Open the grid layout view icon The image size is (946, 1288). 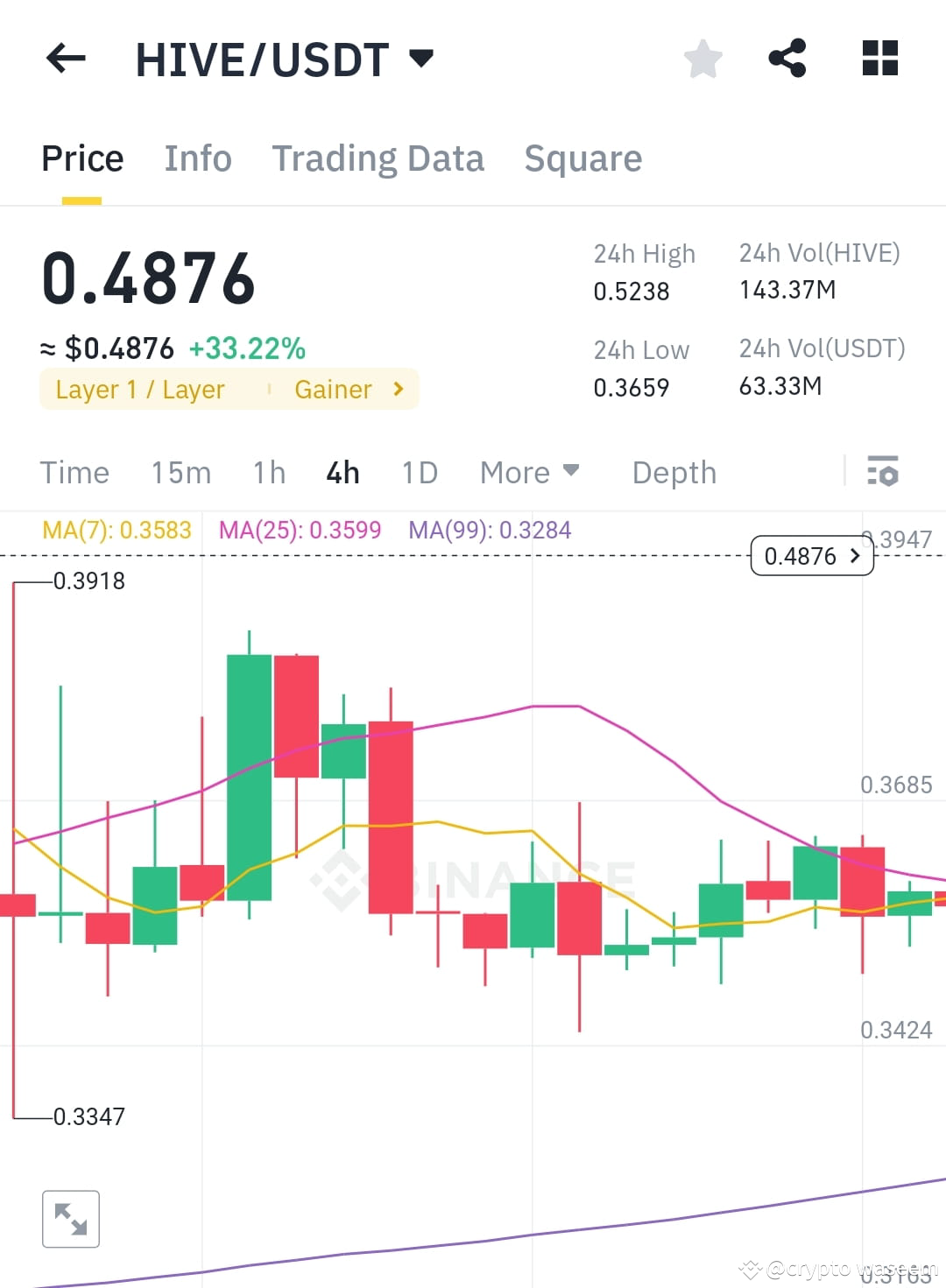[879, 58]
